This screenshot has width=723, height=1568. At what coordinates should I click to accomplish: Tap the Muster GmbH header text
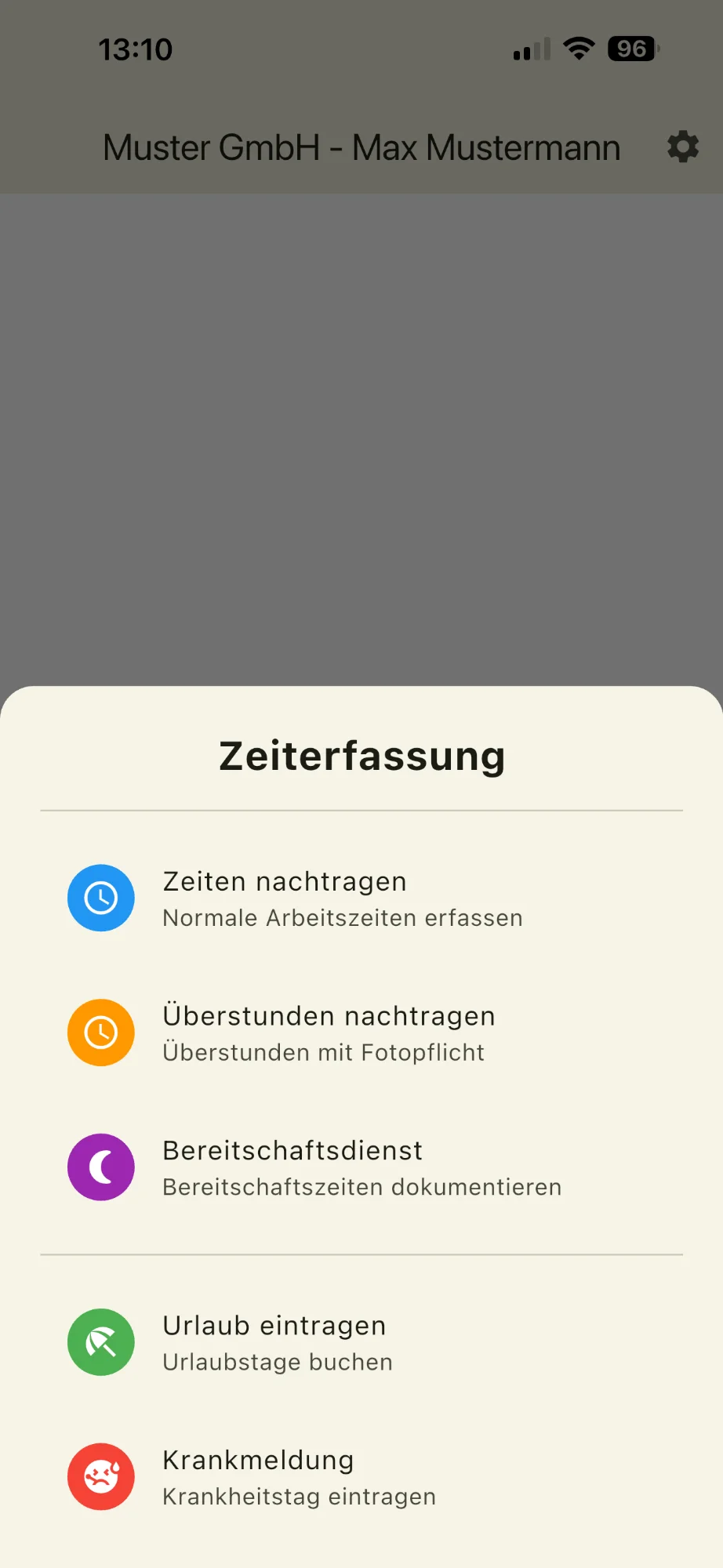pos(360,147)
